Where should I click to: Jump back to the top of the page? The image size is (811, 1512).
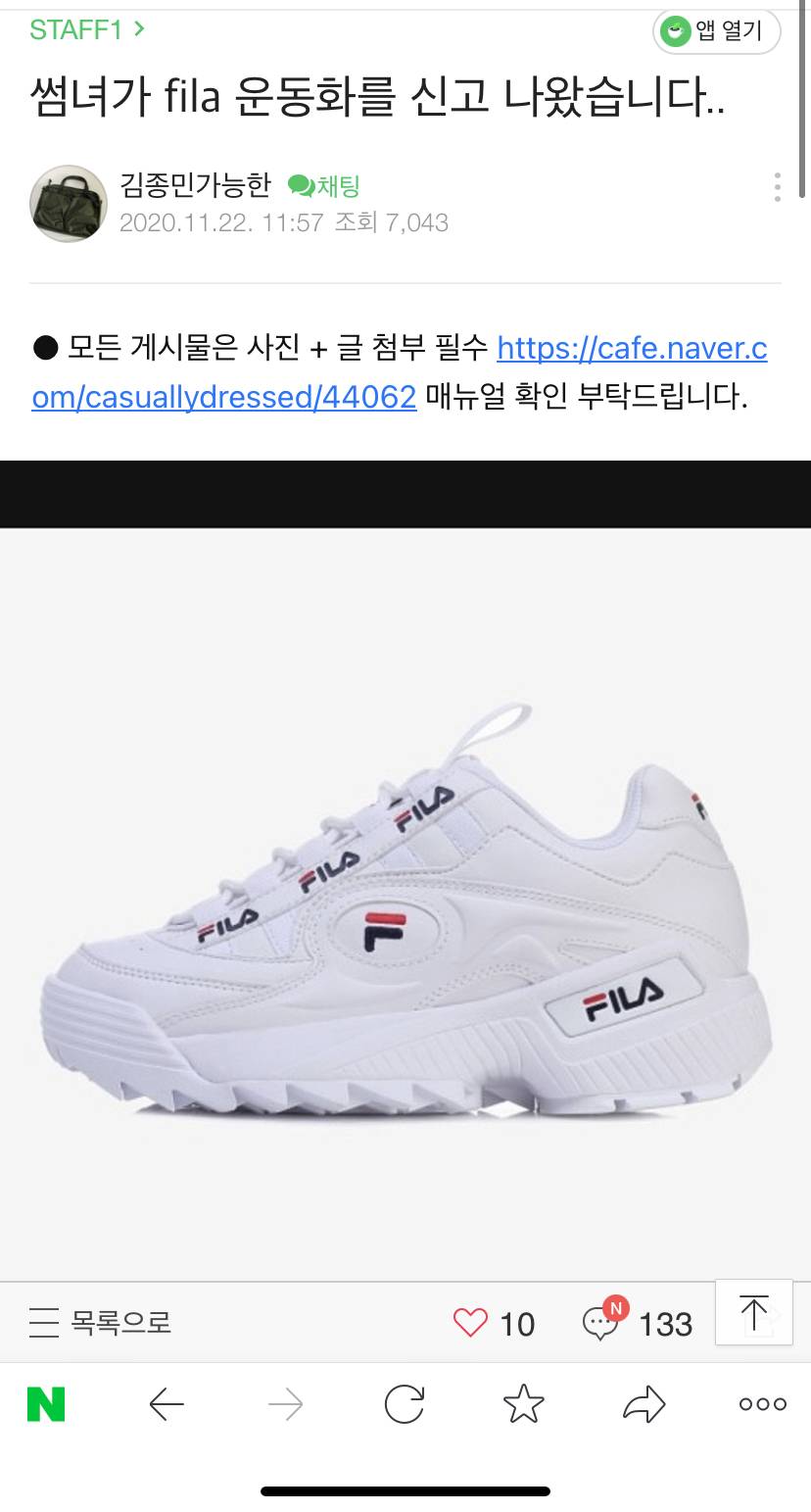[x=753, y=1312]
